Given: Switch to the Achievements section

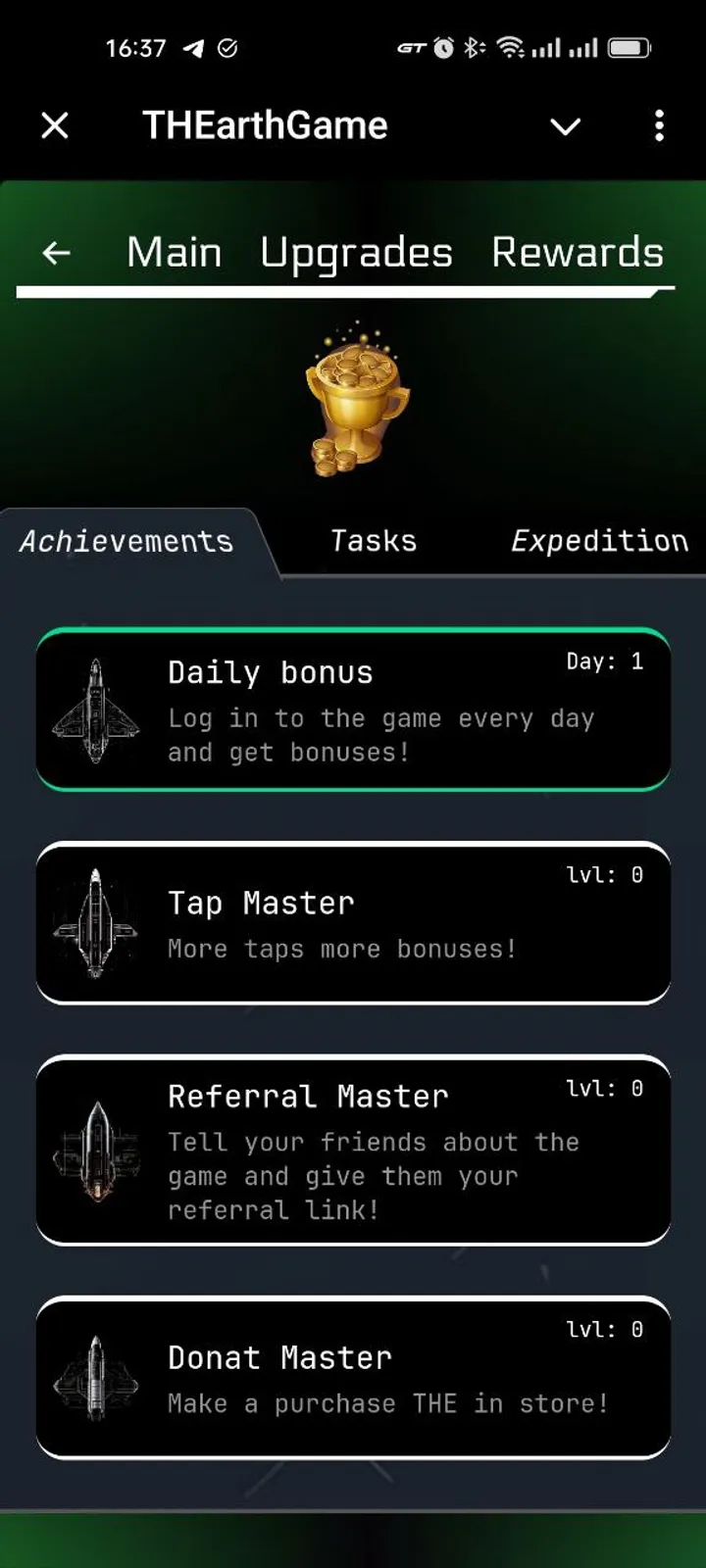Looking at the screenshot, I should [x=127, y=541].
